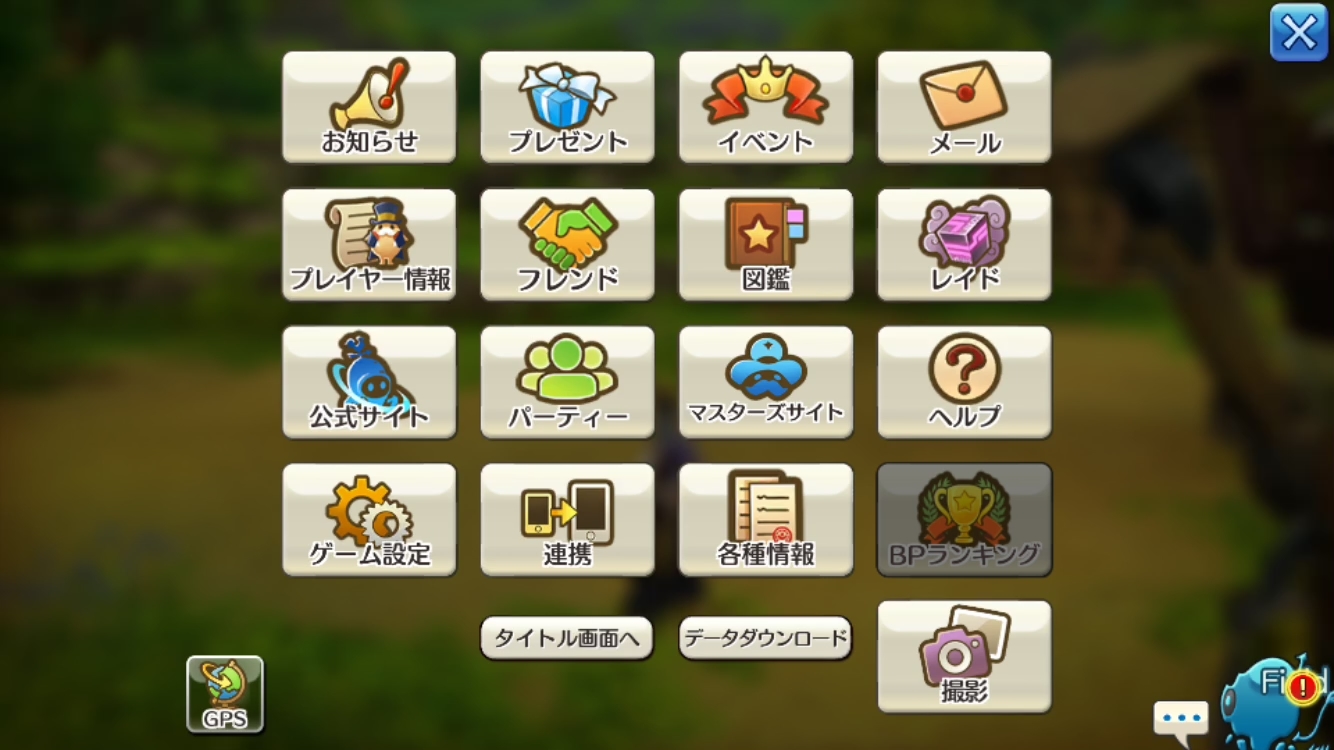Close the menu with the X button
This screenshot has height=750, width=1334.
pos(1298,33)
